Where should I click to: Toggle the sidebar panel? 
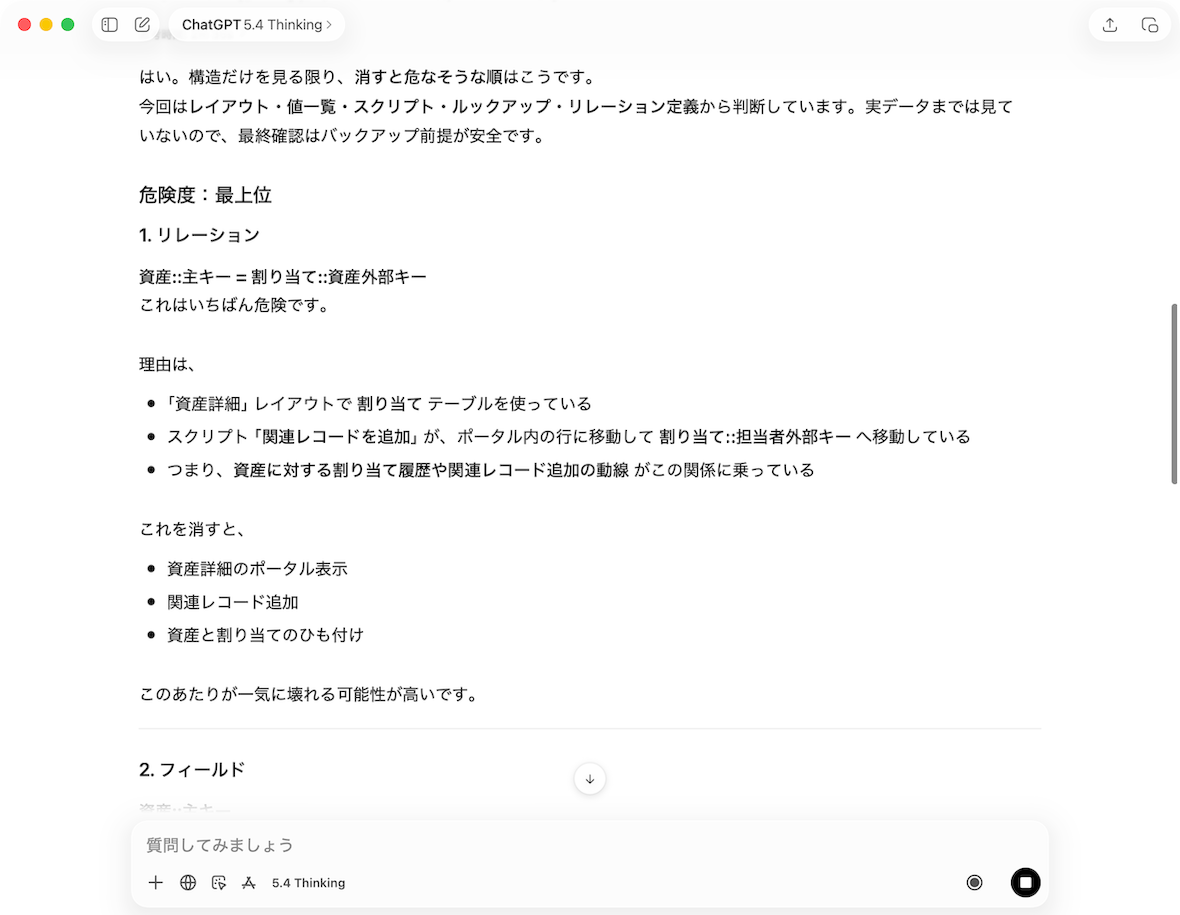coord(110,25)
